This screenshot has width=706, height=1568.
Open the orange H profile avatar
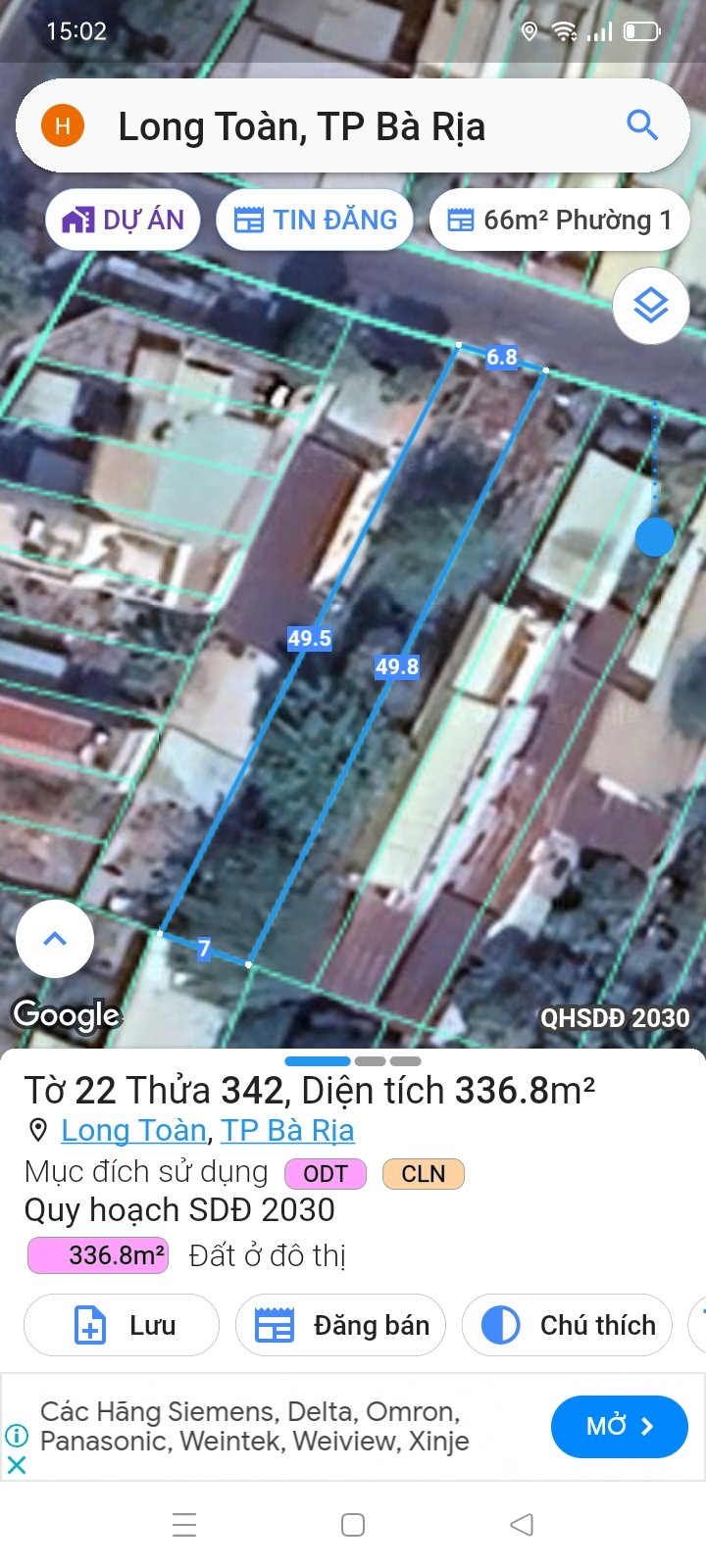click(63, 126)
